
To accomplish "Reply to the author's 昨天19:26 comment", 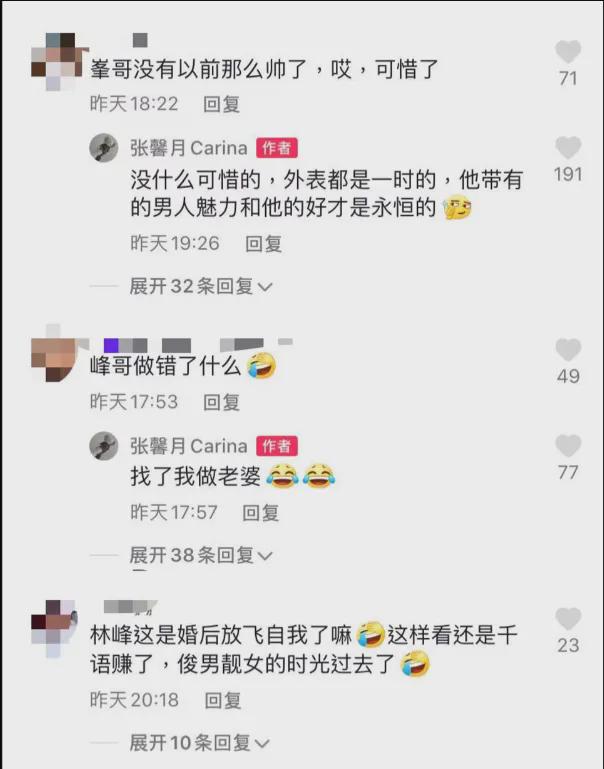I will pos(264,243).
